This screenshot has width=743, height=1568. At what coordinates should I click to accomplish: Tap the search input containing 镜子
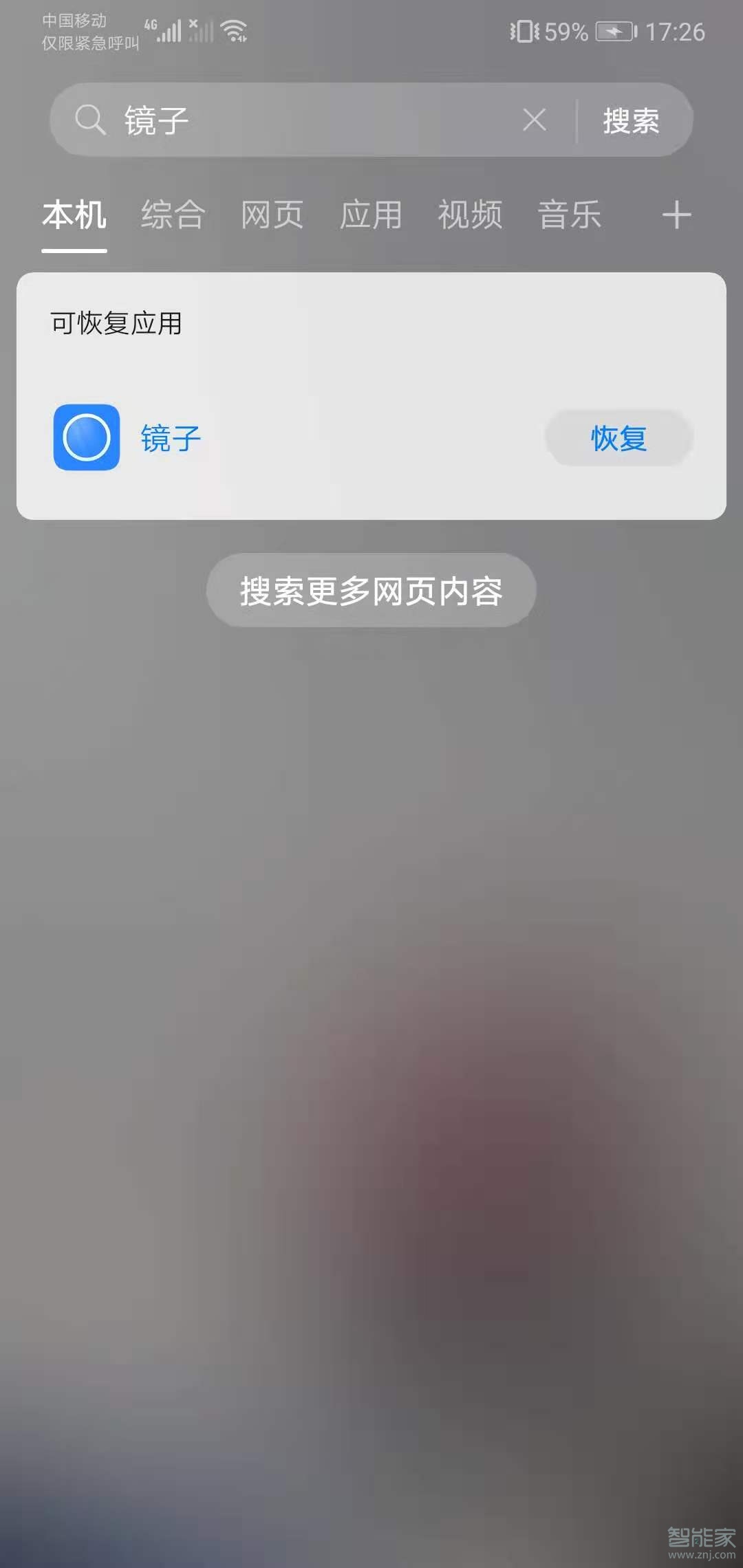[275, 119]
